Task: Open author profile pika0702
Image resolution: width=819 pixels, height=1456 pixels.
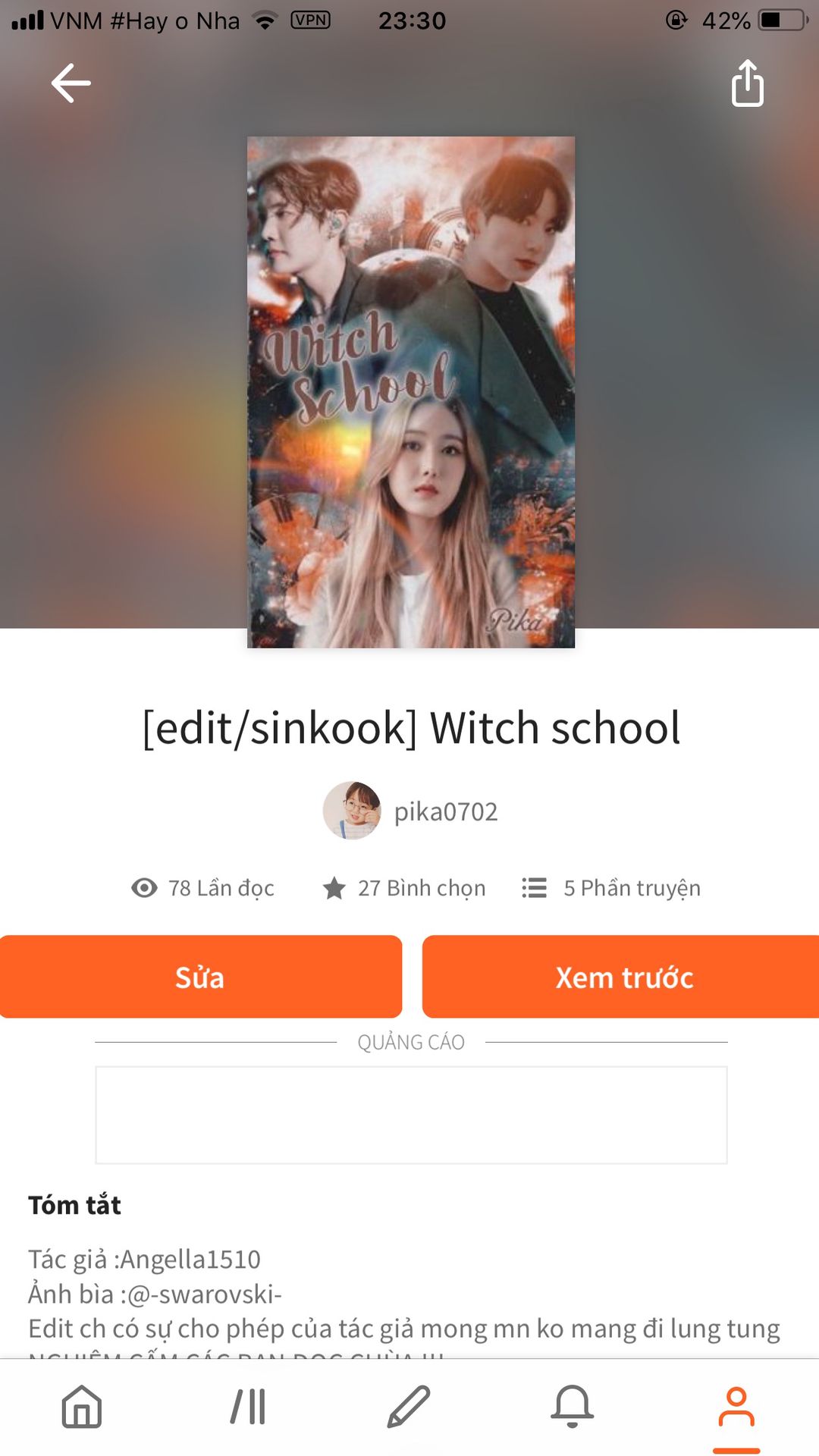Action: coord(411,811)
